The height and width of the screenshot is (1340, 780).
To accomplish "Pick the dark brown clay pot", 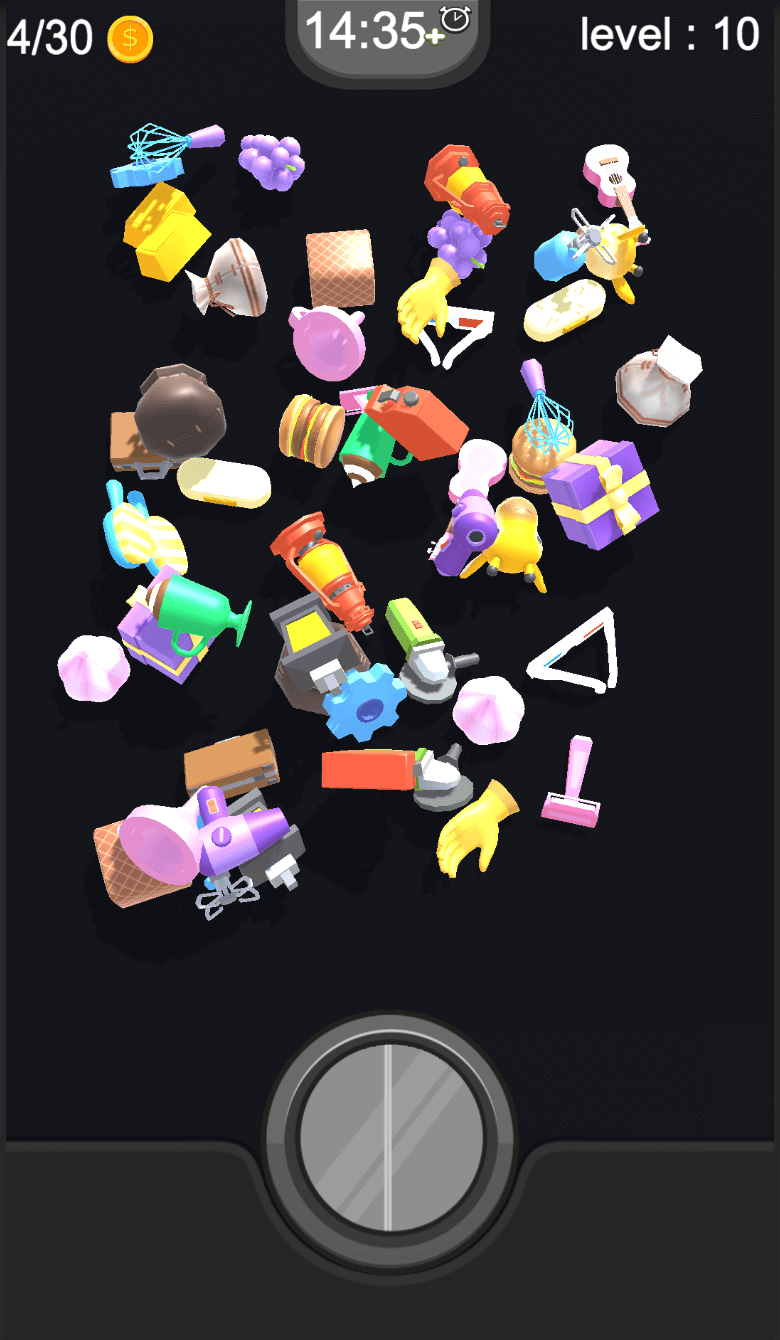I will point(180,411).
